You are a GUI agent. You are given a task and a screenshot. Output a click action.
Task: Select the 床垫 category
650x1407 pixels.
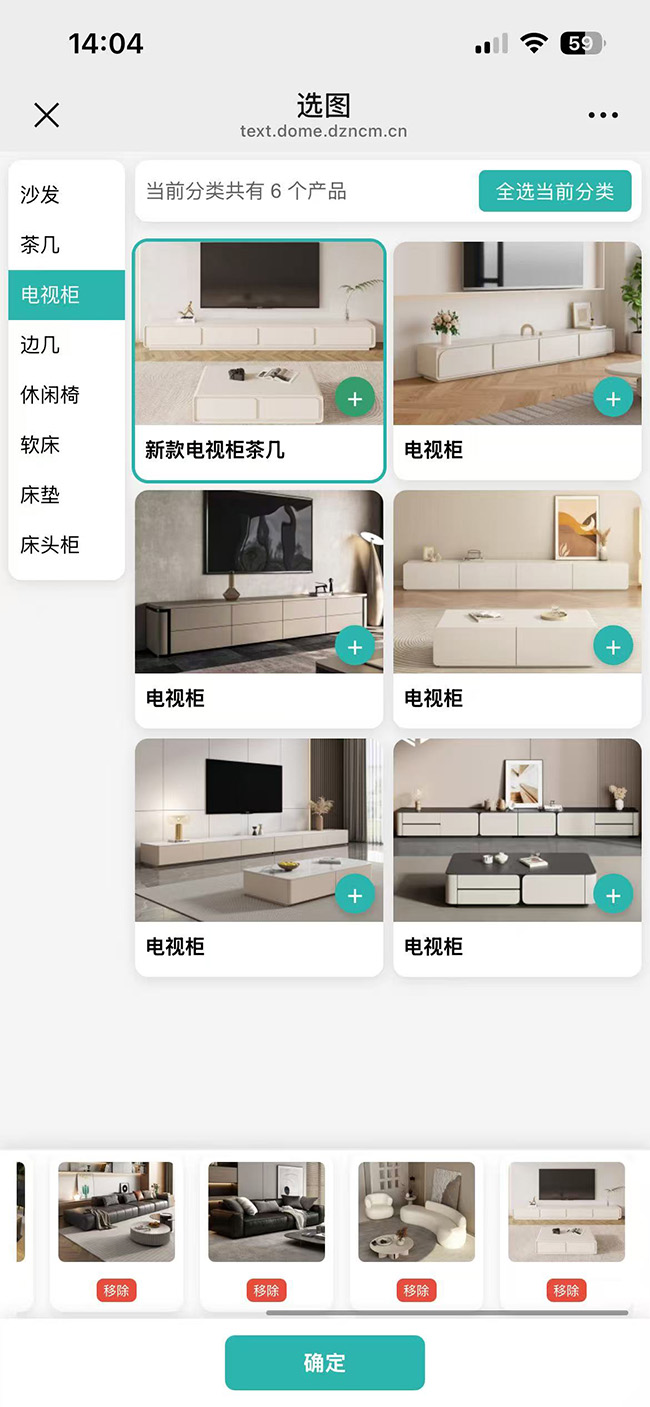pos(40,495)
